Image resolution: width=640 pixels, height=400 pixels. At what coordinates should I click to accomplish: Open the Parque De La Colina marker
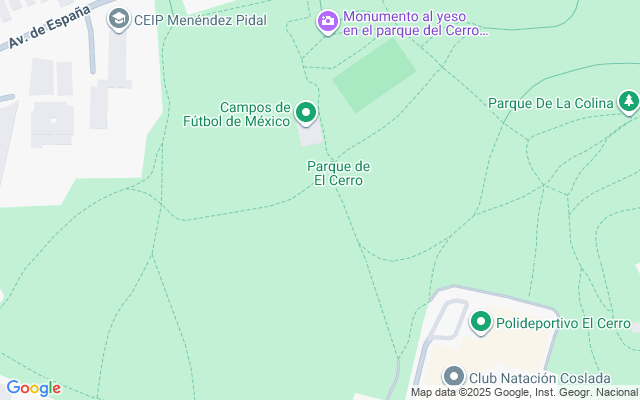pos(627,101)
